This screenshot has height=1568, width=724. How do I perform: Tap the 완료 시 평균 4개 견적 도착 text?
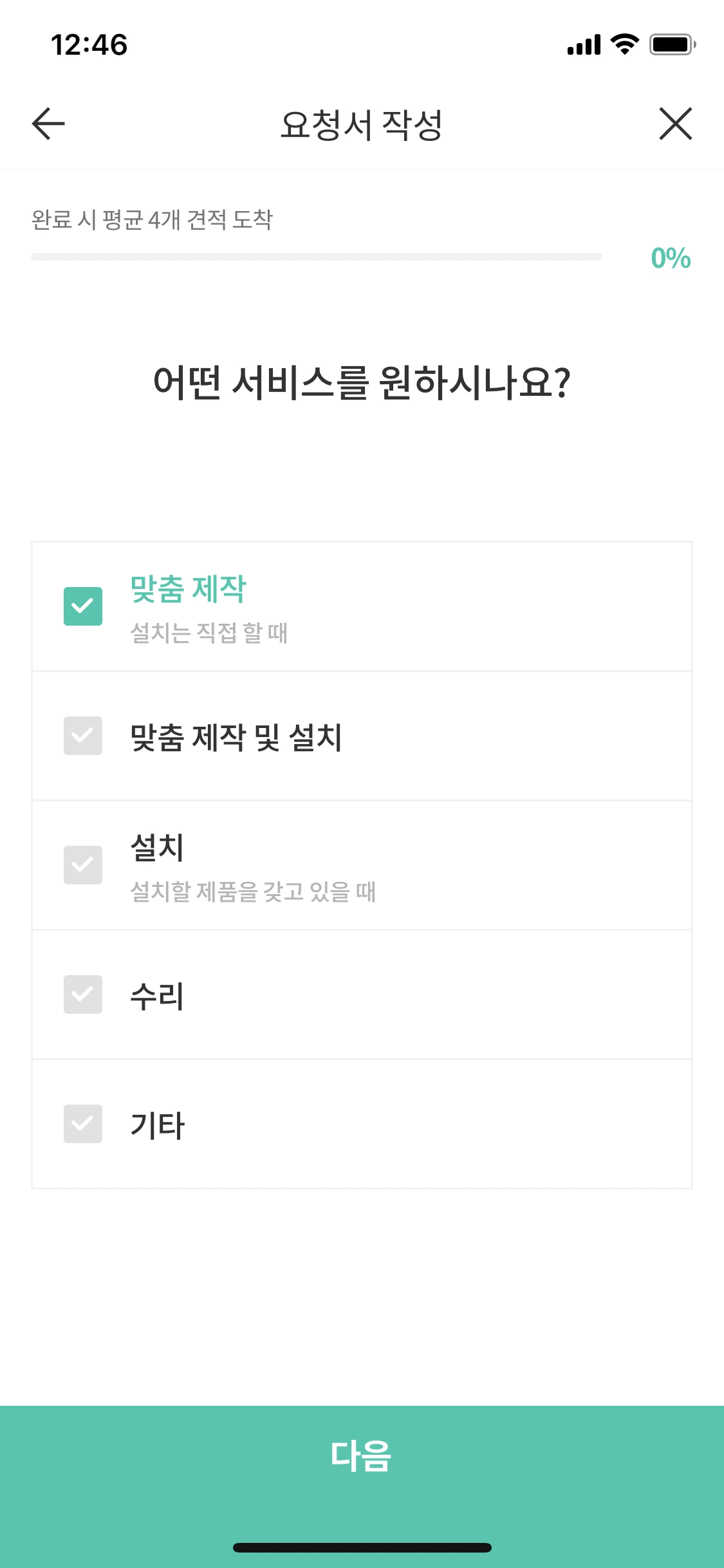pyautogui.click(x=153, y=219)
